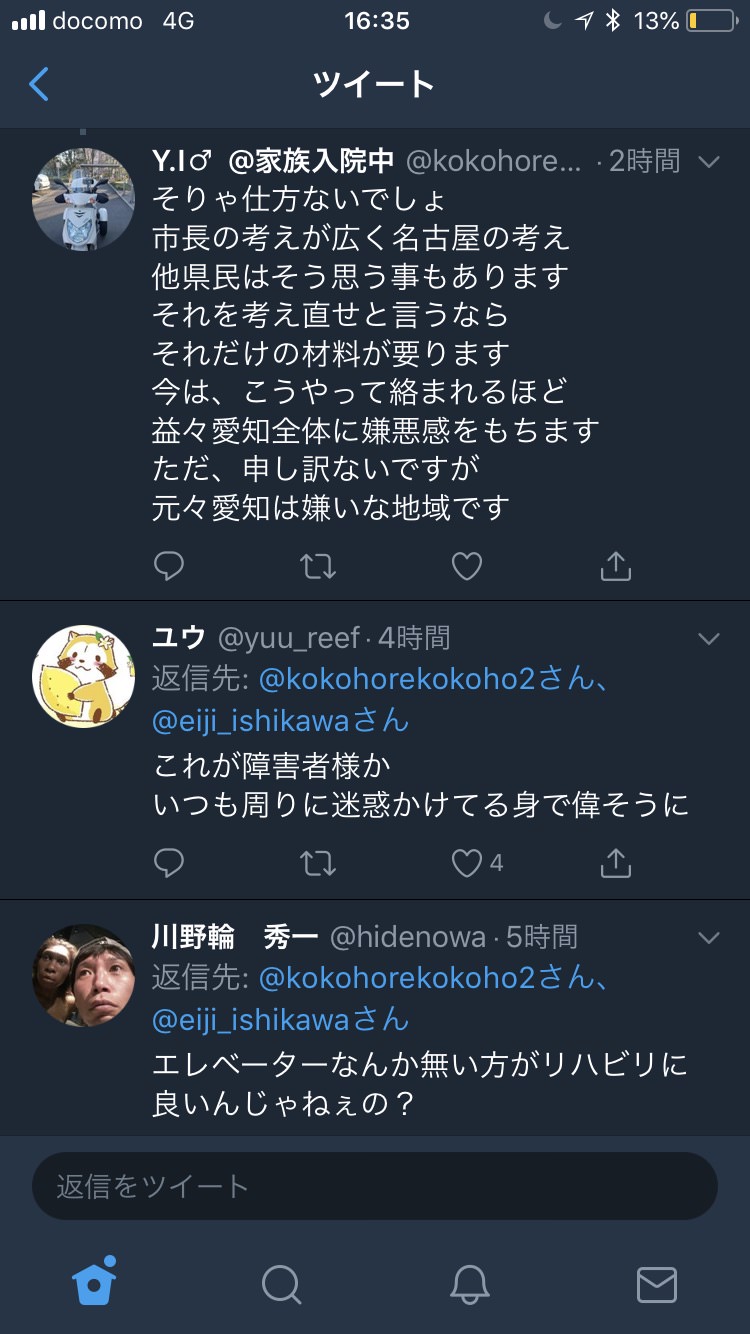Share Y.I's tweet

[616, 566]
